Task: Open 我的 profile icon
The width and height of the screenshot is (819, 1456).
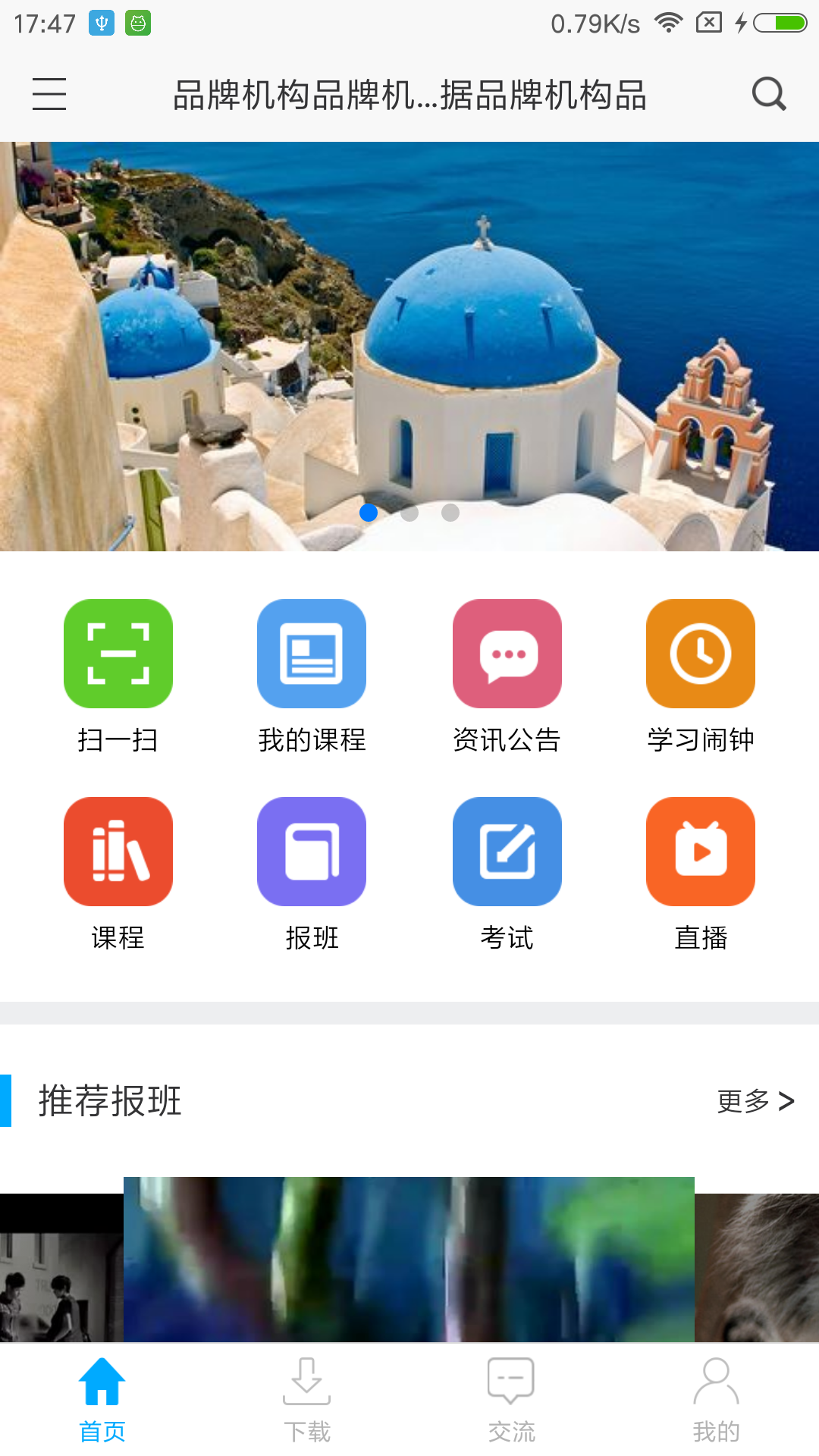Action: click(x=716, y=1398)
